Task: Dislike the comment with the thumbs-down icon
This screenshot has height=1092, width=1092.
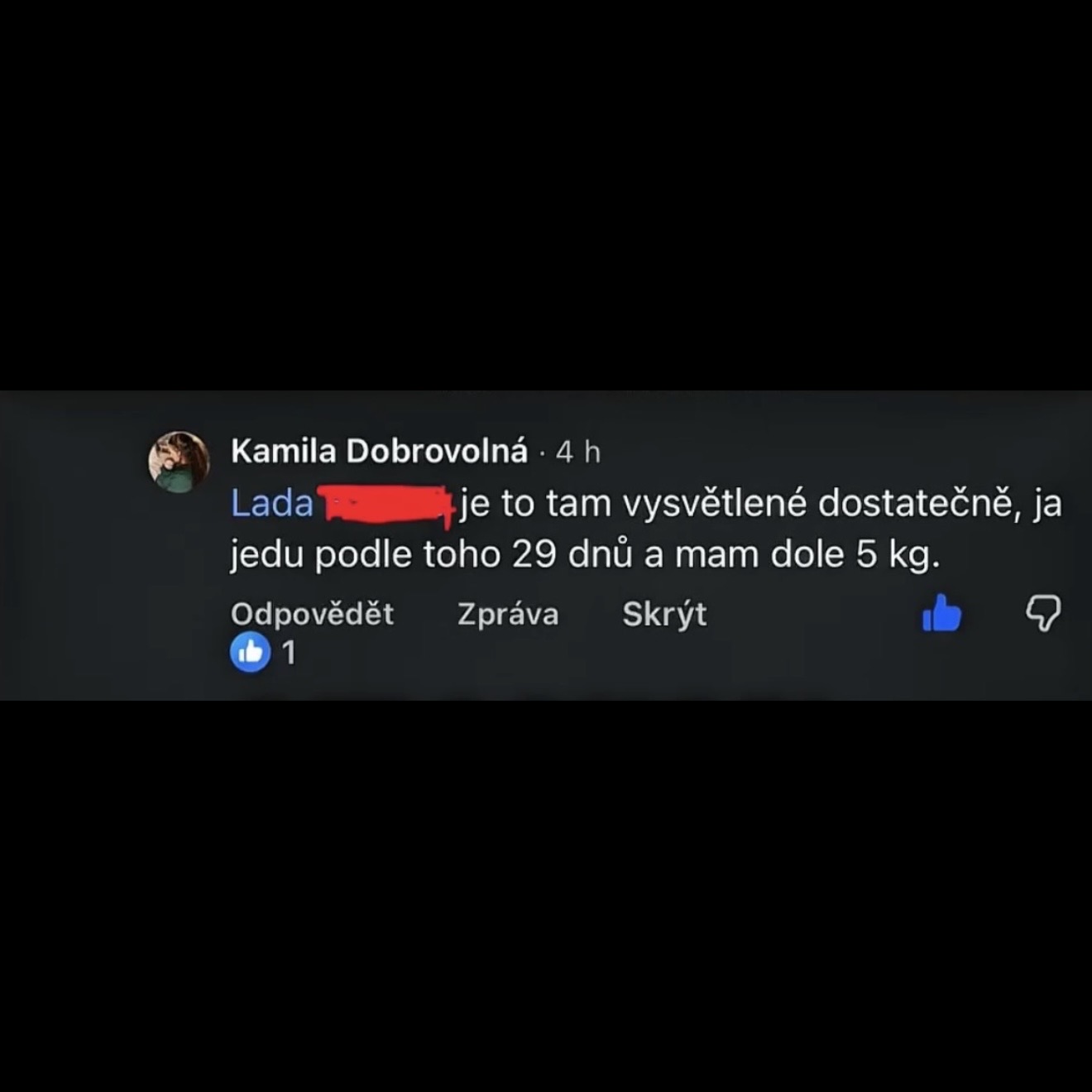Action: tap(1042, 613)
